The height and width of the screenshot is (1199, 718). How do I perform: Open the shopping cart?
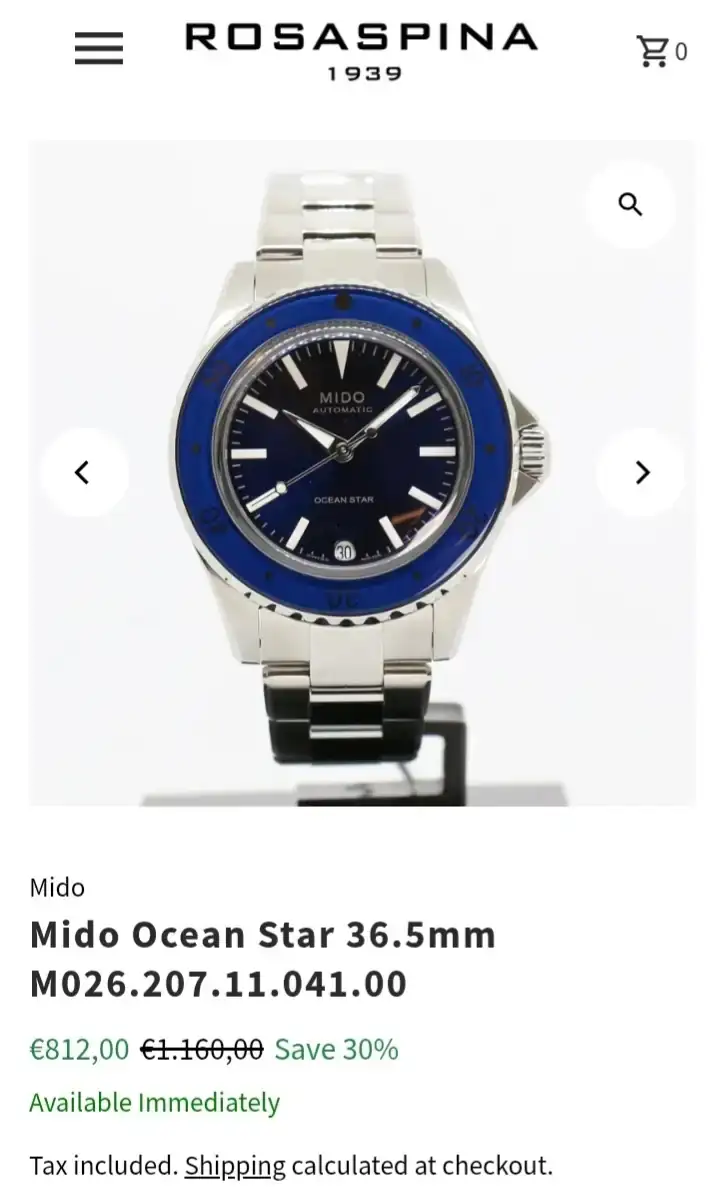point(661,50)
